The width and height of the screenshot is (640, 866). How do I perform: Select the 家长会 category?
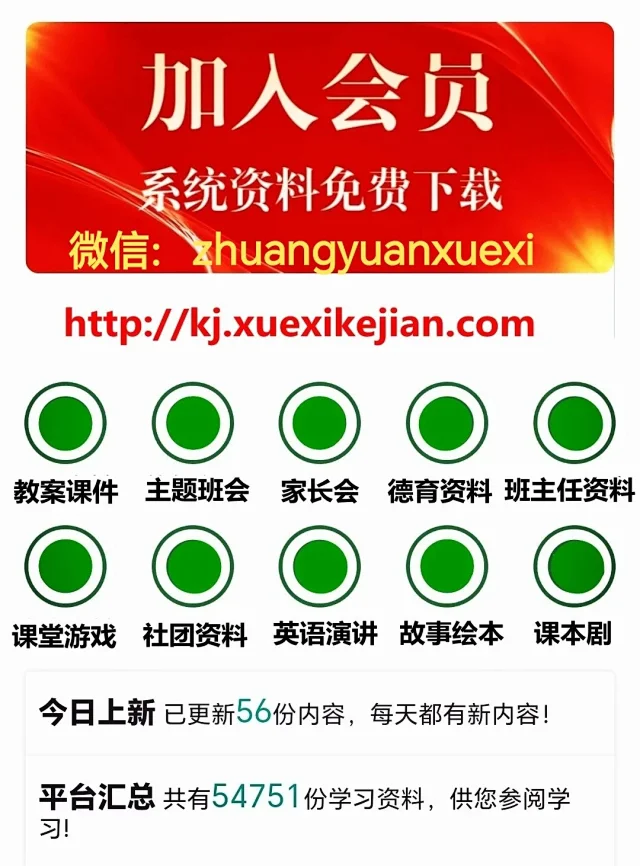coord(319,424)
